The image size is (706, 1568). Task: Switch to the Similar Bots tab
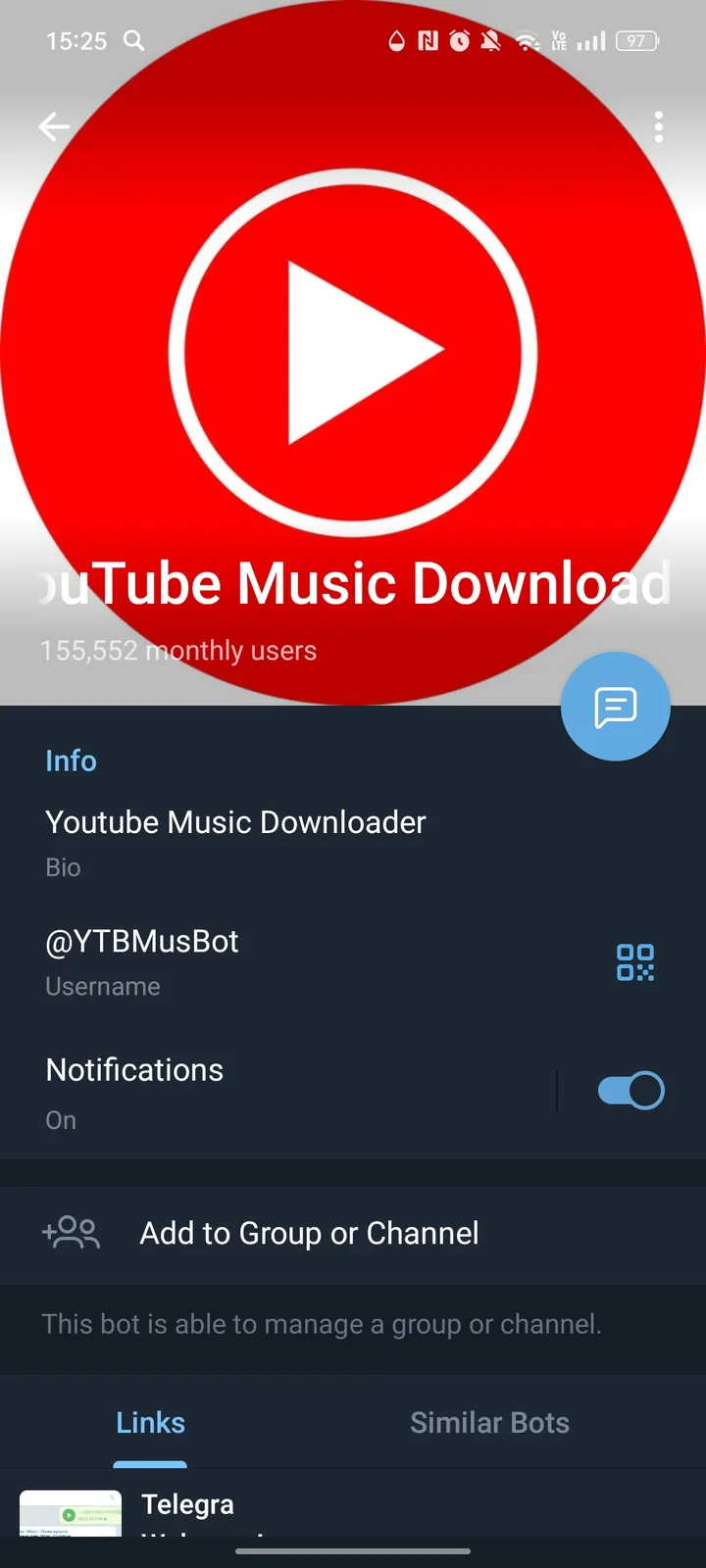[489, 1422]
